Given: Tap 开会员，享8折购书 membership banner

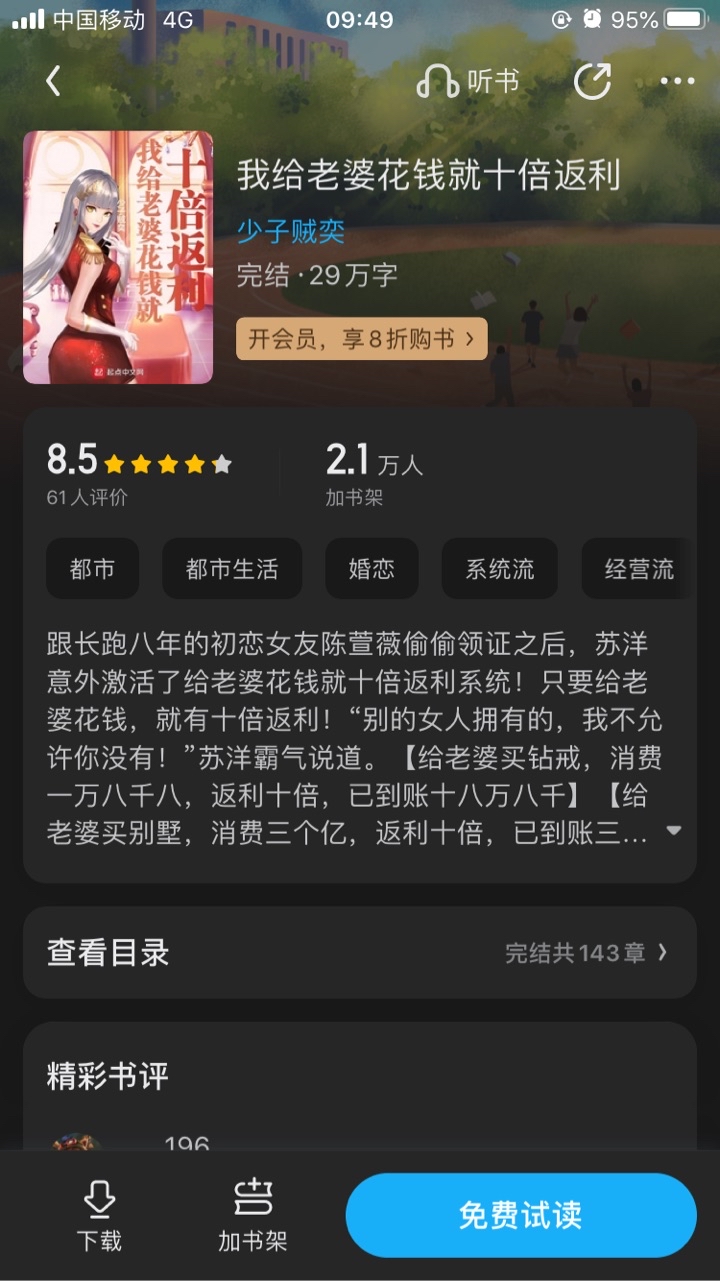Looking at the screenshot, I should point(361,339).
